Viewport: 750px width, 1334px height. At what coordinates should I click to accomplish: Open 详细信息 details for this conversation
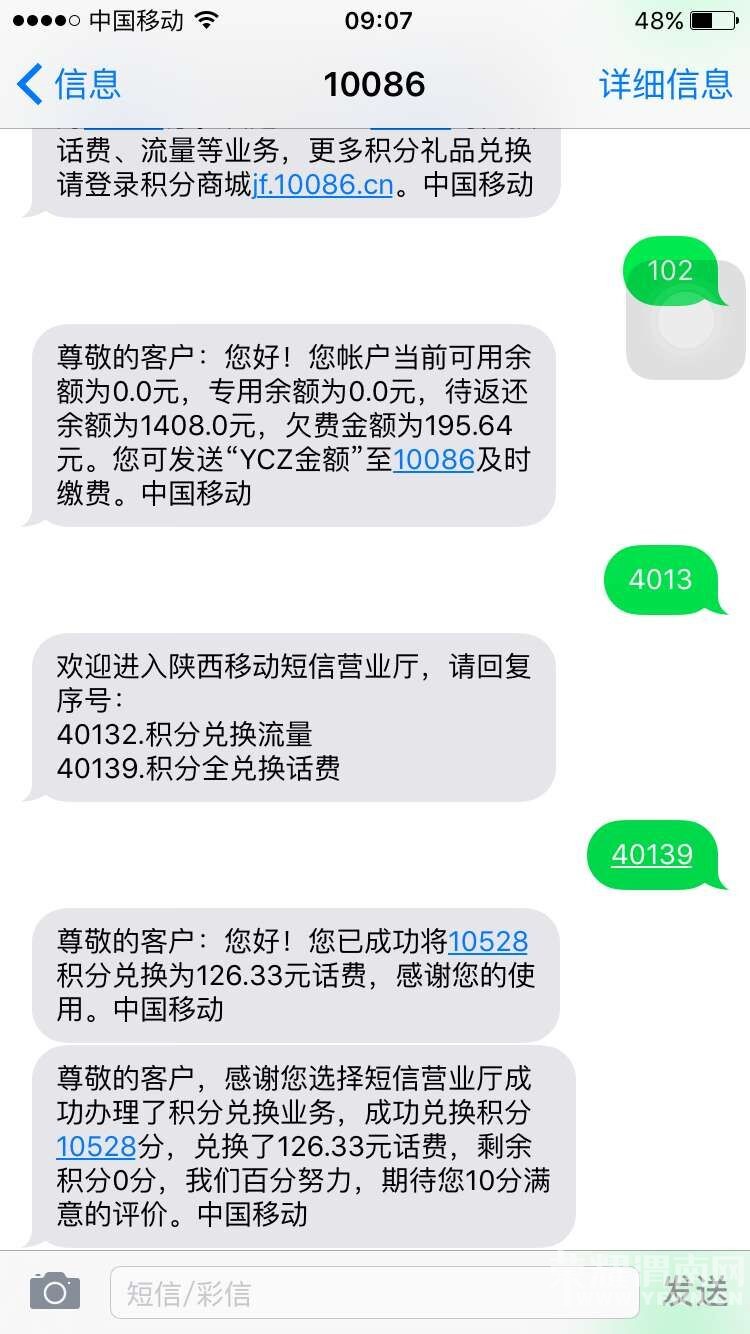pos(666,84)
